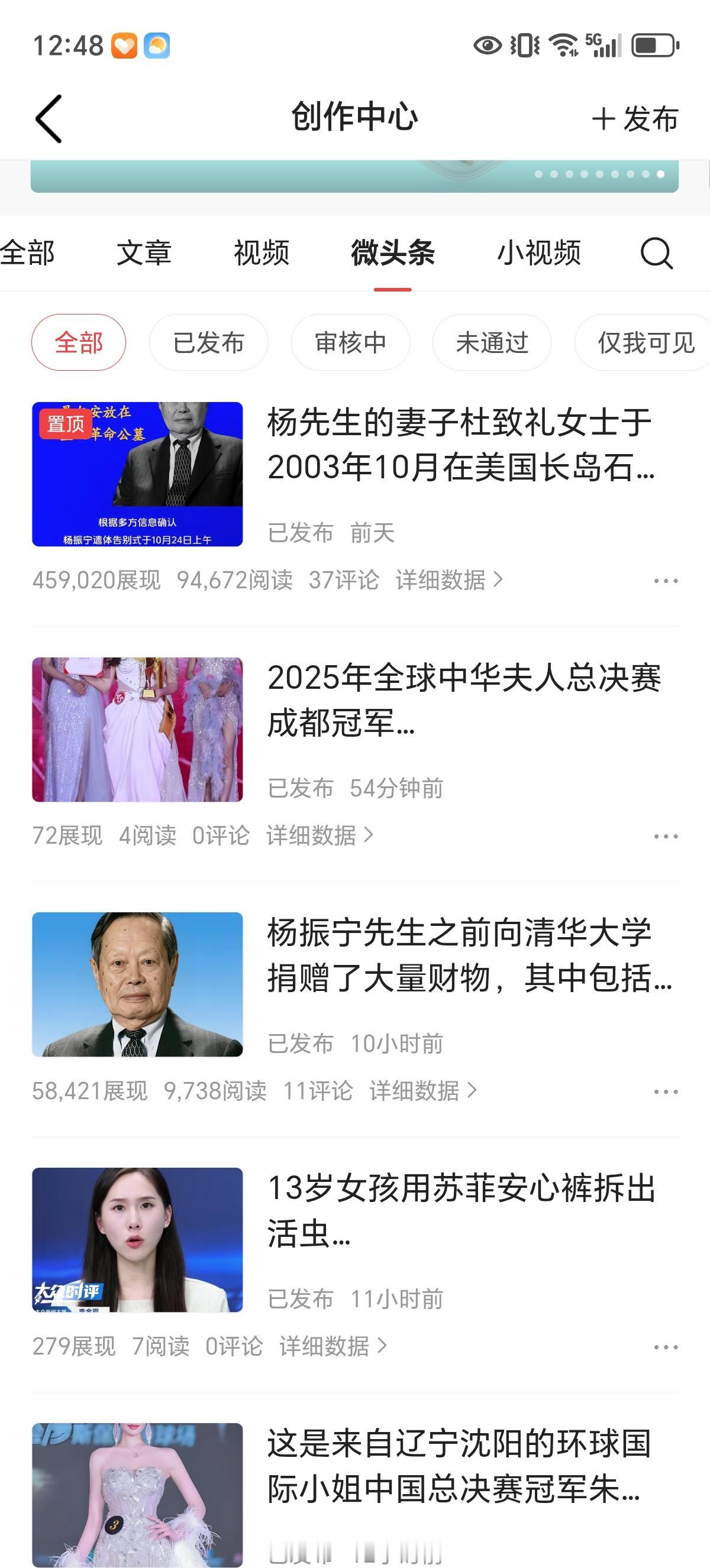Image resolution: width=710 pixels, height=1568 pixels.
Task: Tap the 发布 button
Action: (635, 119)
